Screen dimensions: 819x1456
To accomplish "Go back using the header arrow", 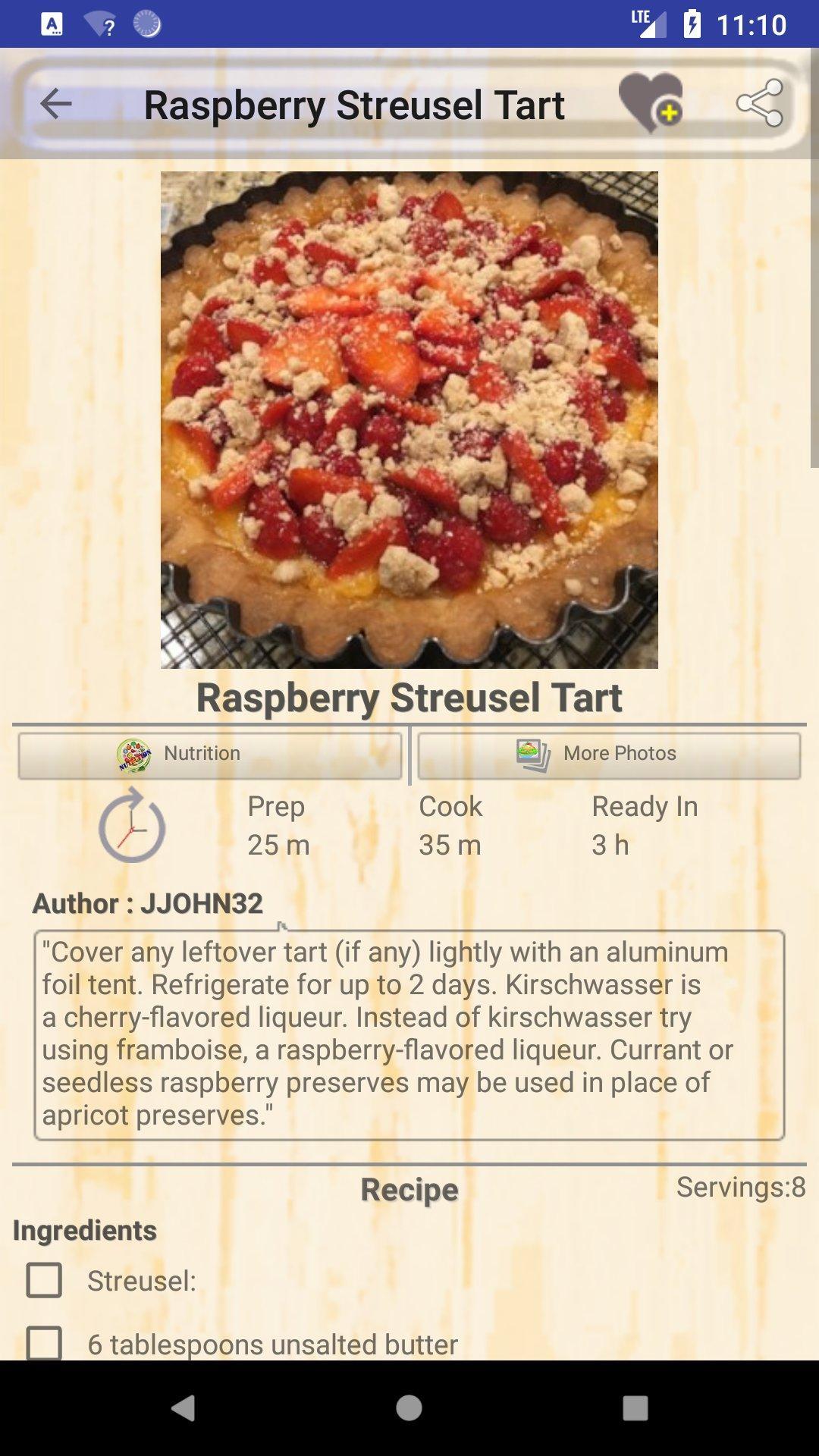I will [56, 104].
